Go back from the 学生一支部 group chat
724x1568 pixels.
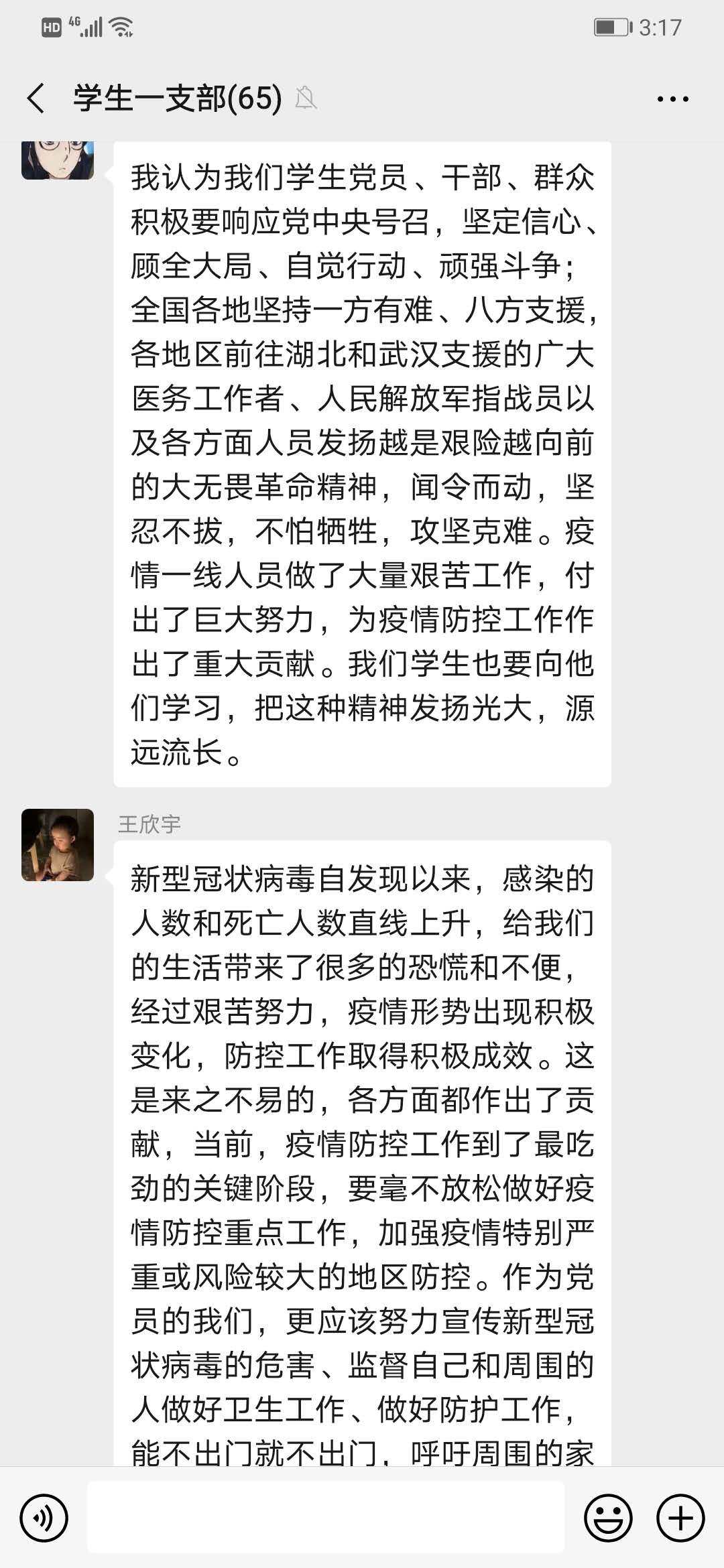click(x=36, y=99)
